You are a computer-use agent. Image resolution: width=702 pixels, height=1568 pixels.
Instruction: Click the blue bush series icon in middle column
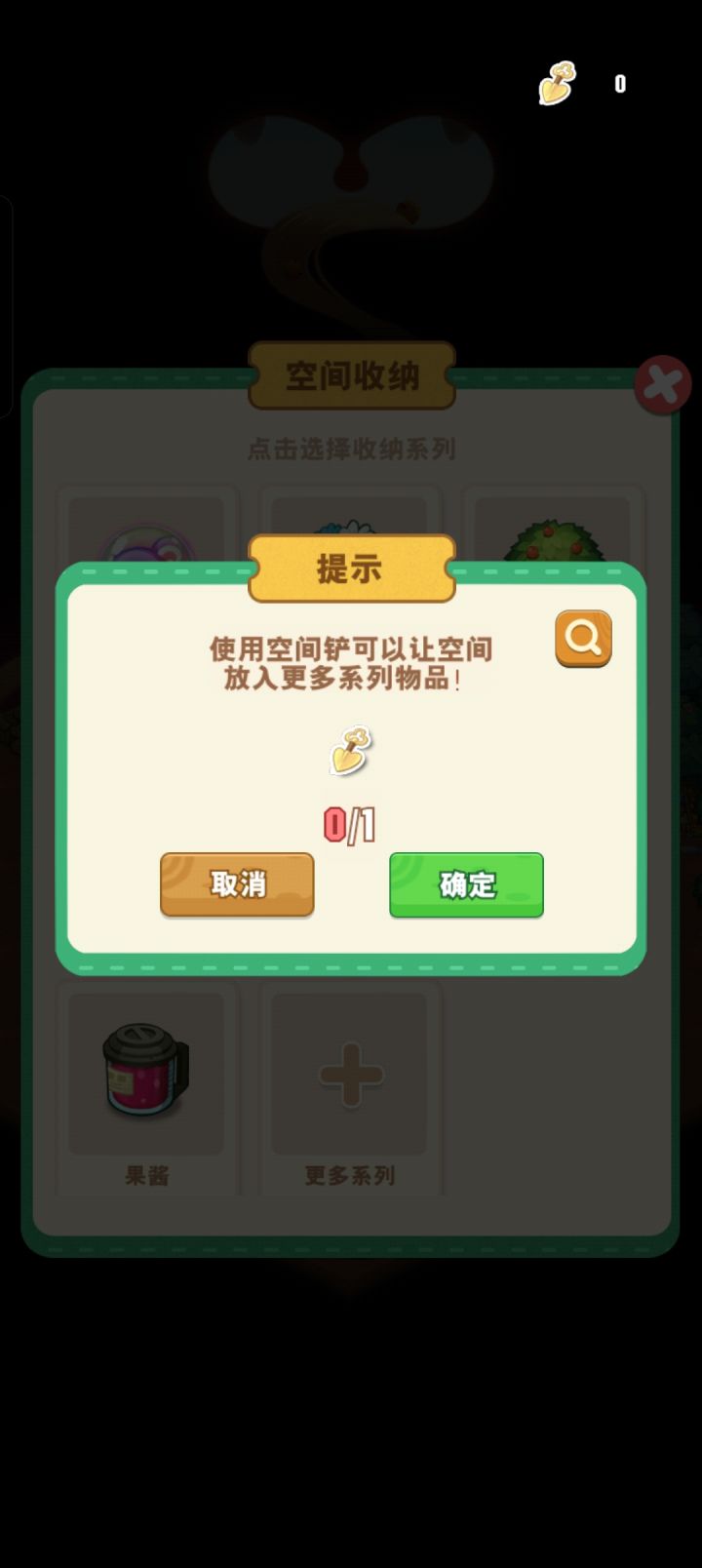pyautogui.click(x=349, y=531)
